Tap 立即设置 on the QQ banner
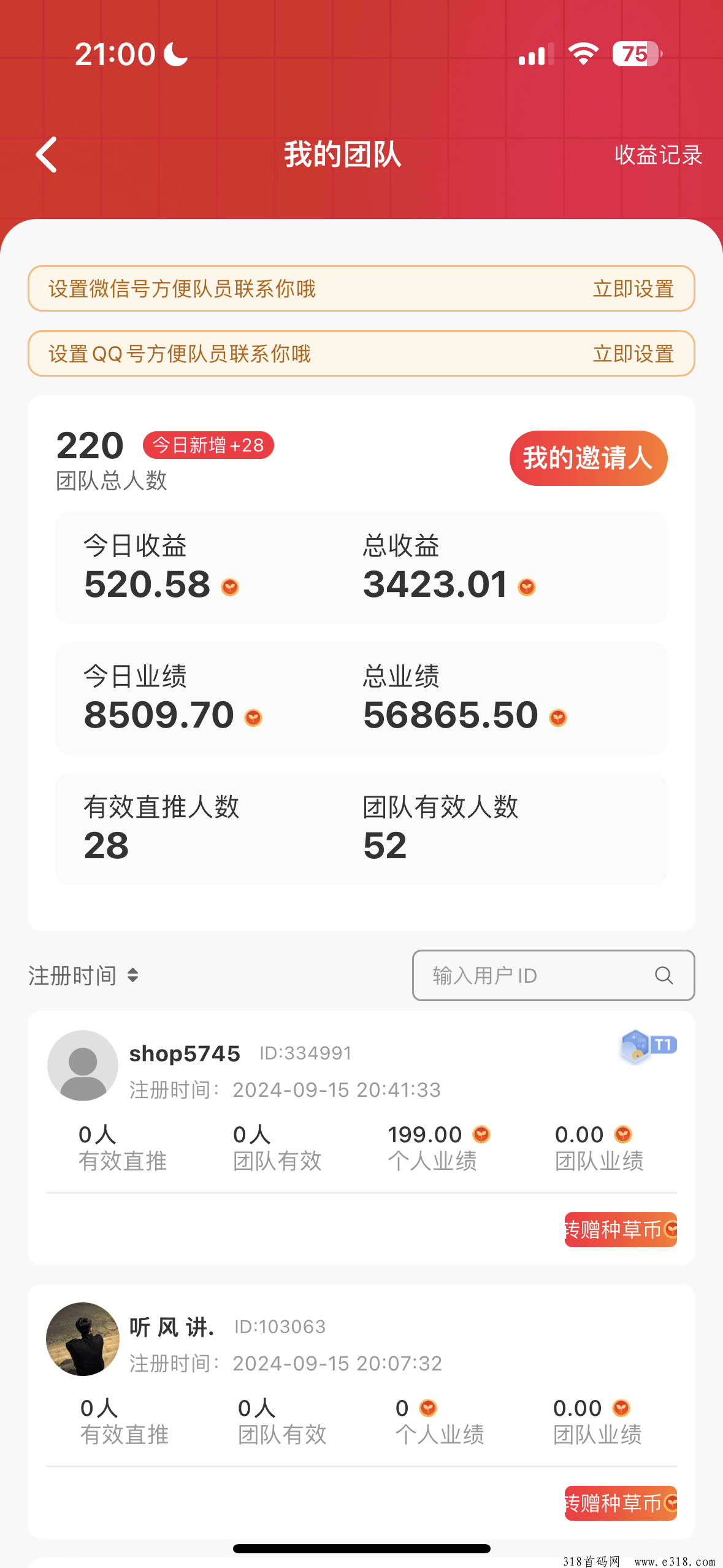The height and width of the screenshot is (1568, 723). 633,353
